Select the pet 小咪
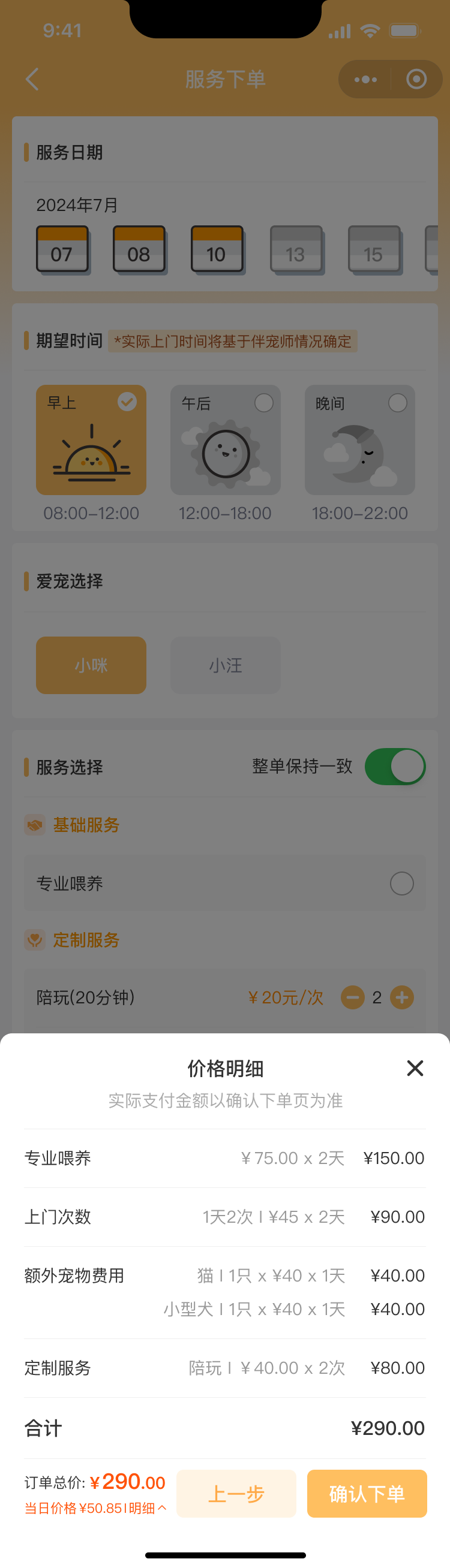The image size is (450, 1568). [x=91, y=665]
